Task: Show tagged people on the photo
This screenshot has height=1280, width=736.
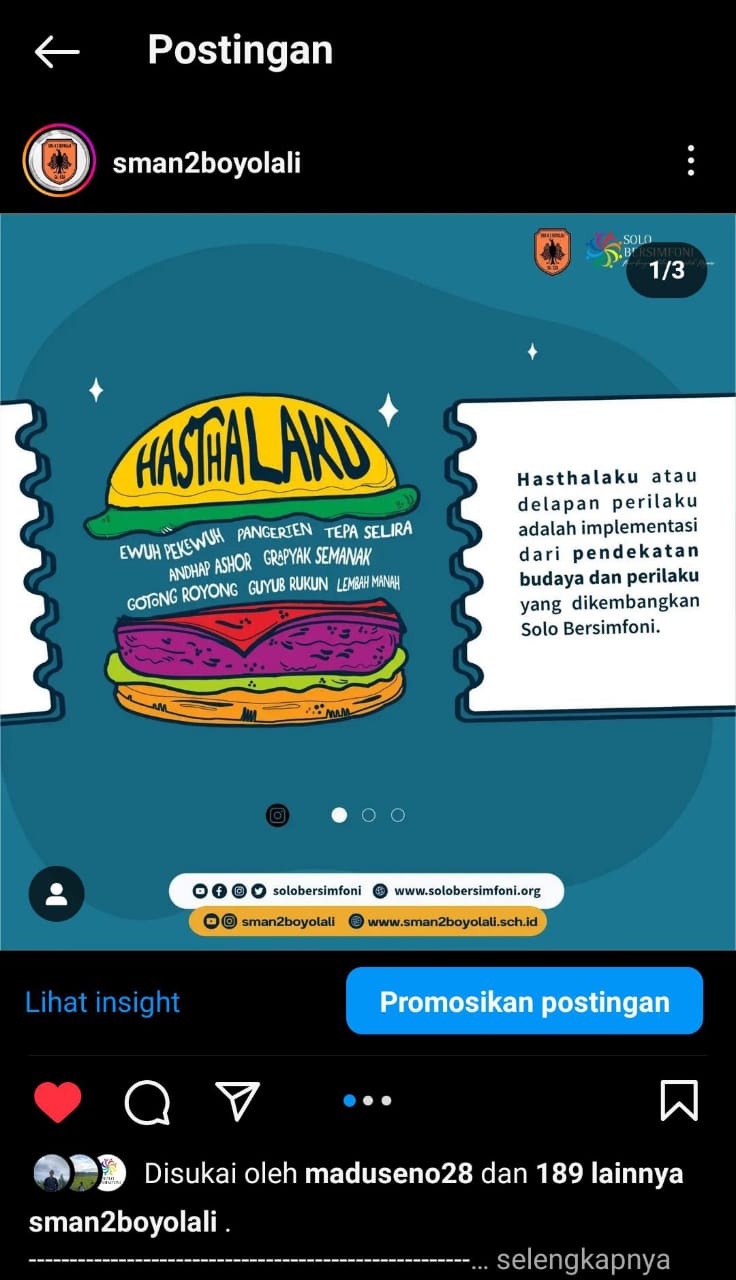Action: [x=56, y=893]
